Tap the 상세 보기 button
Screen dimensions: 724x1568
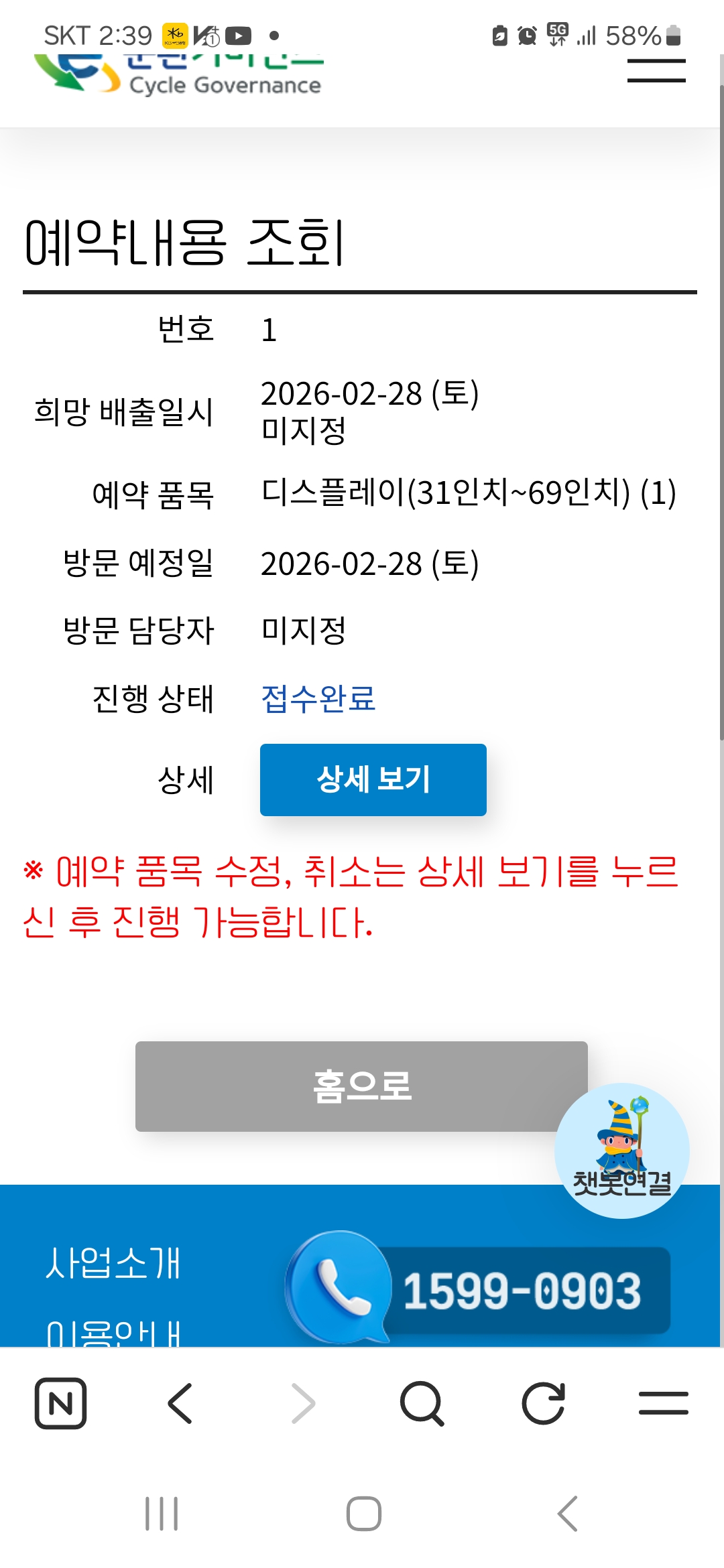click(x=373, y=779)
